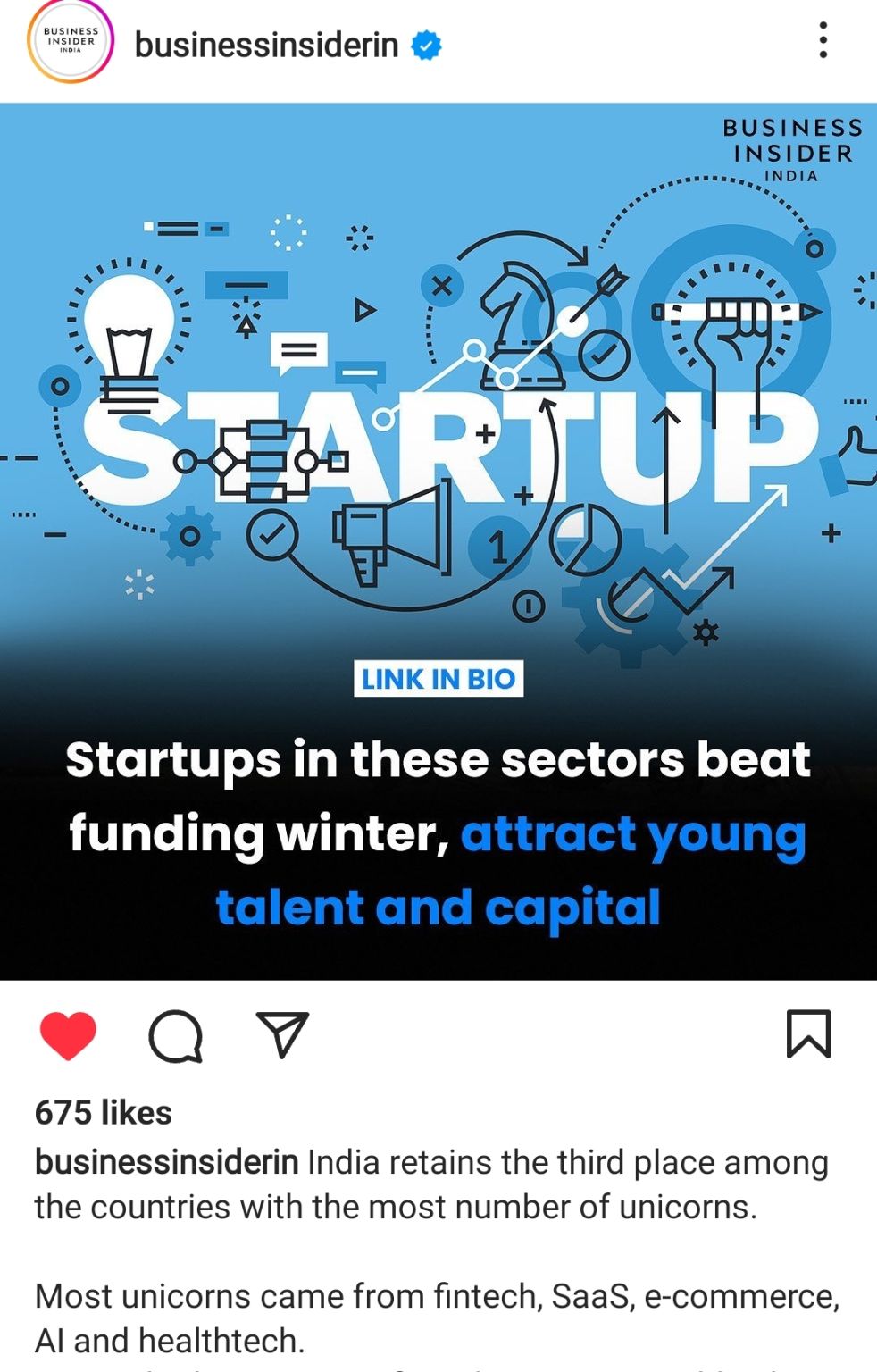Open the businessinsiderin username in header

pyautogui.click(x=266, y=45)
